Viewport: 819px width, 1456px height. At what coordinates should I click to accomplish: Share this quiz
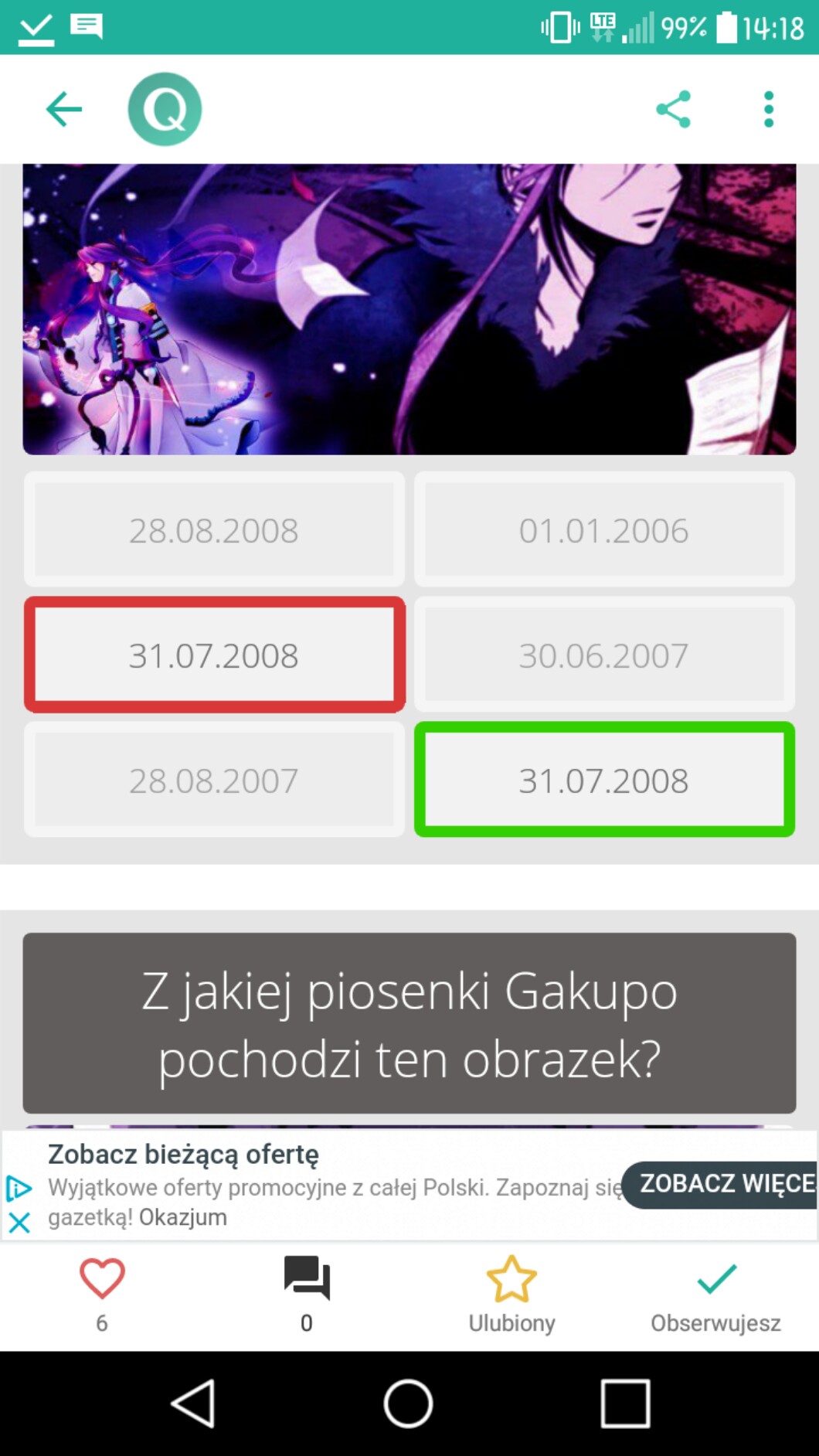pos(673,109)
